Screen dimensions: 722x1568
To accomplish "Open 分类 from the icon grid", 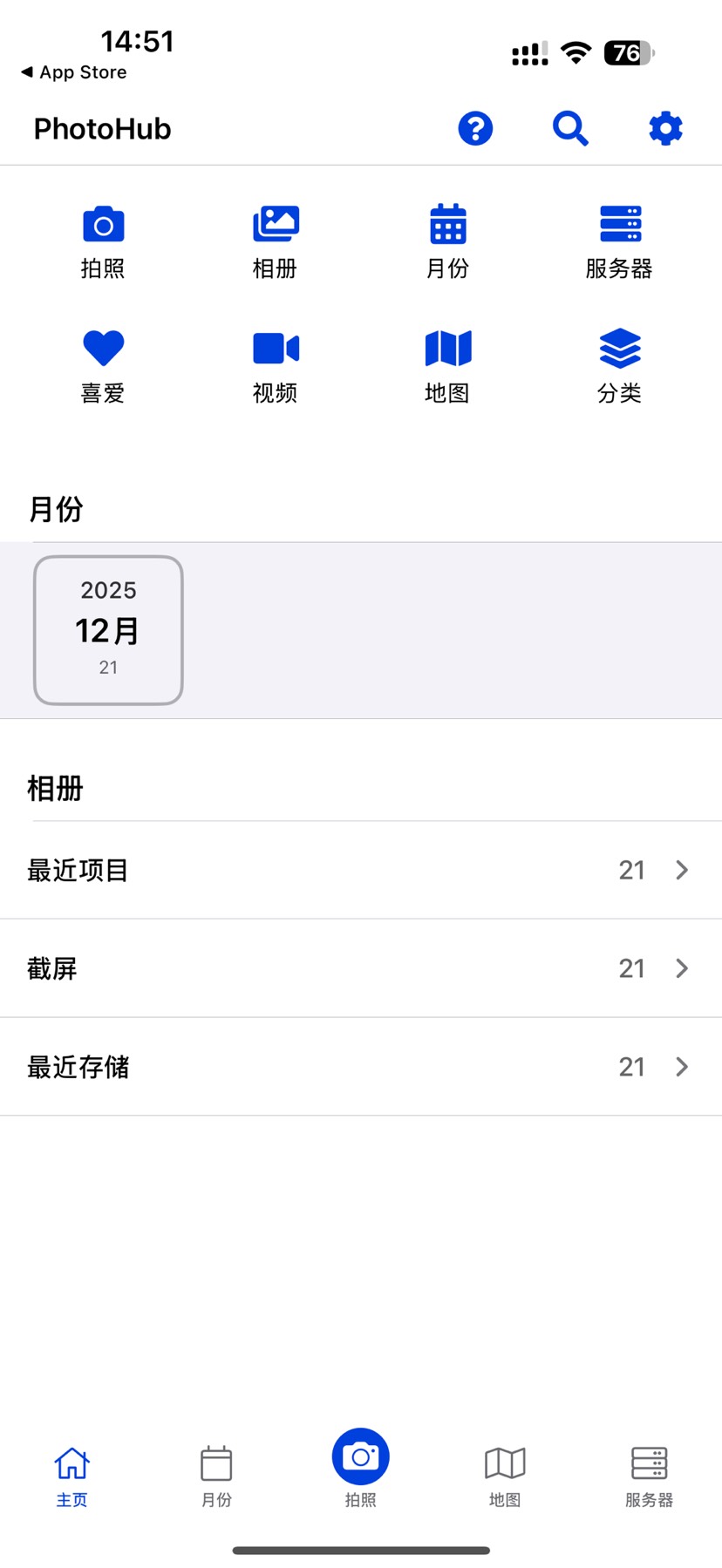I will click(619, 347).
